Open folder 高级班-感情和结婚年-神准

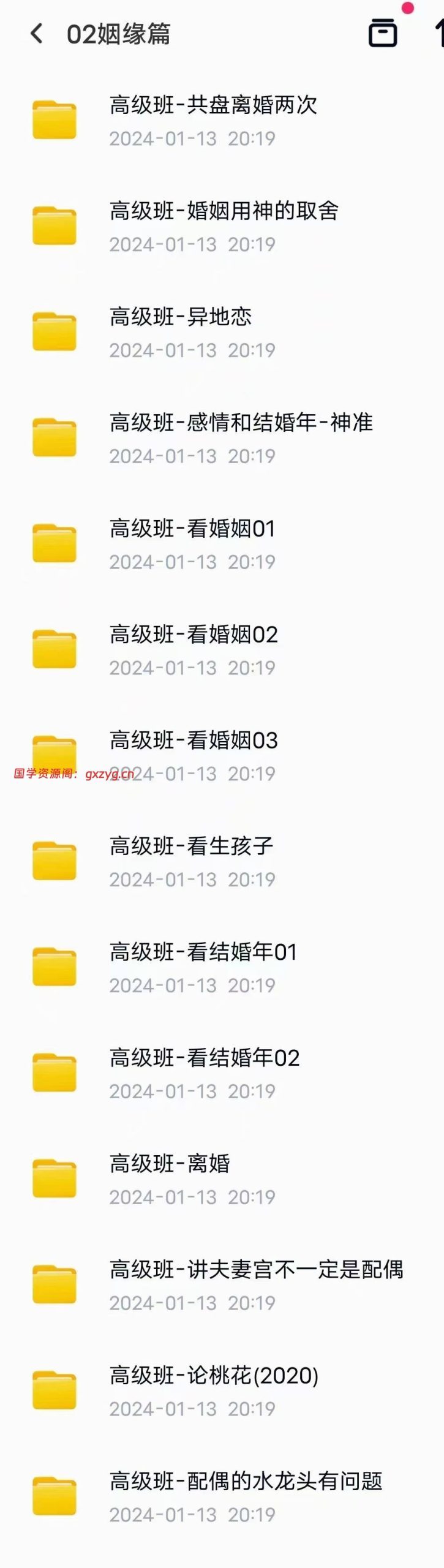click(x=241, y=423)
